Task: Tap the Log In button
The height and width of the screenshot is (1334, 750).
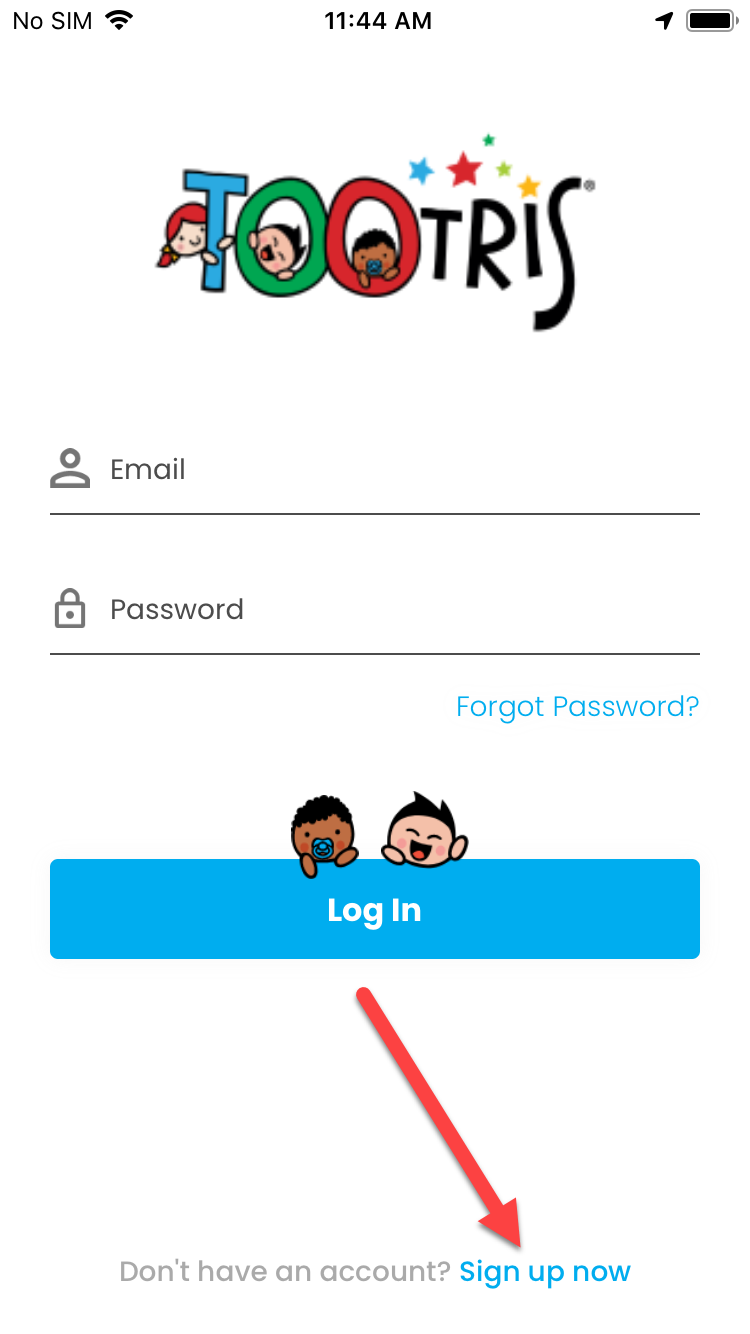Action: tap(375, 910)
